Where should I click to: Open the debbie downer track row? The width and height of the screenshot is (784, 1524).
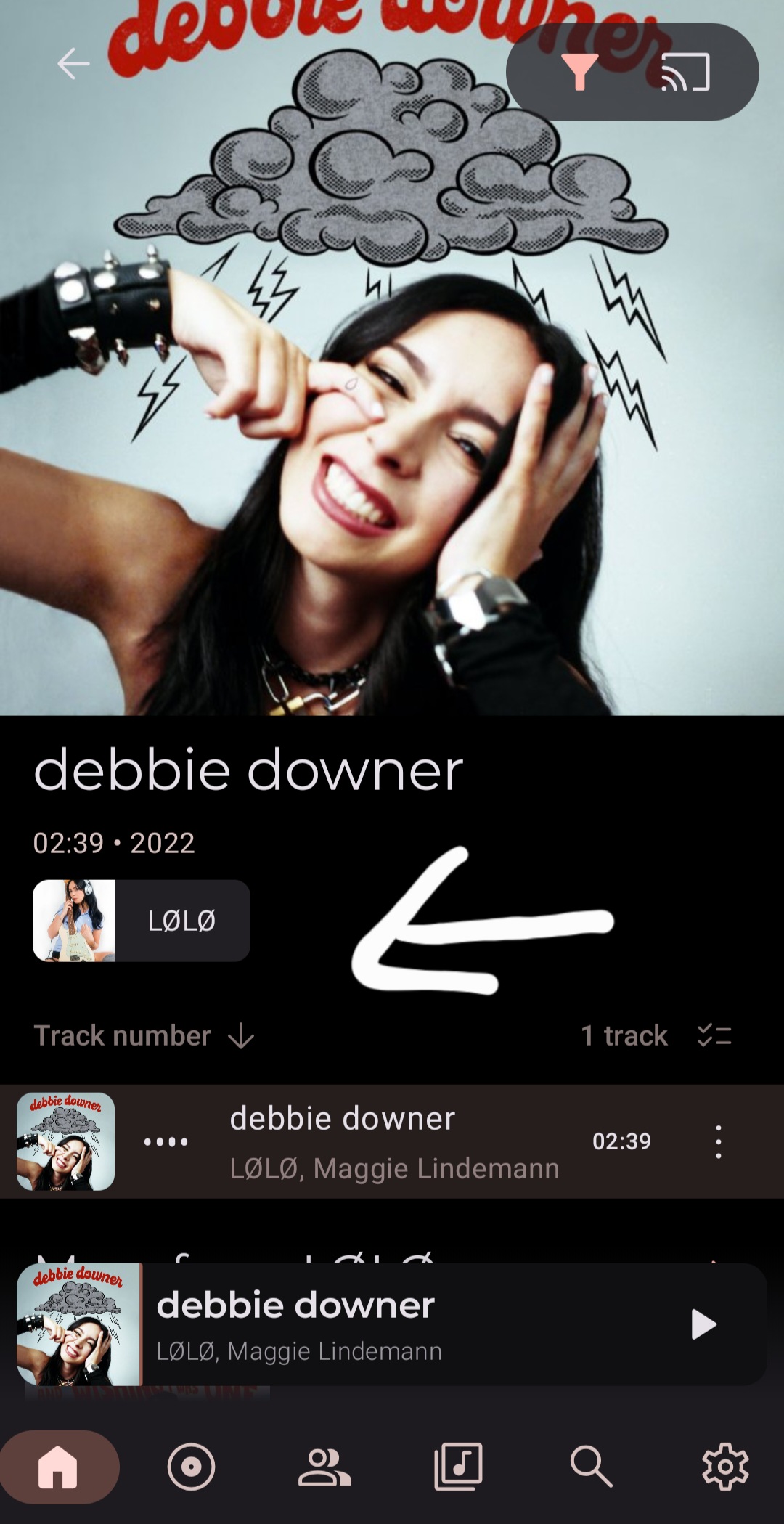(392, 1141)
